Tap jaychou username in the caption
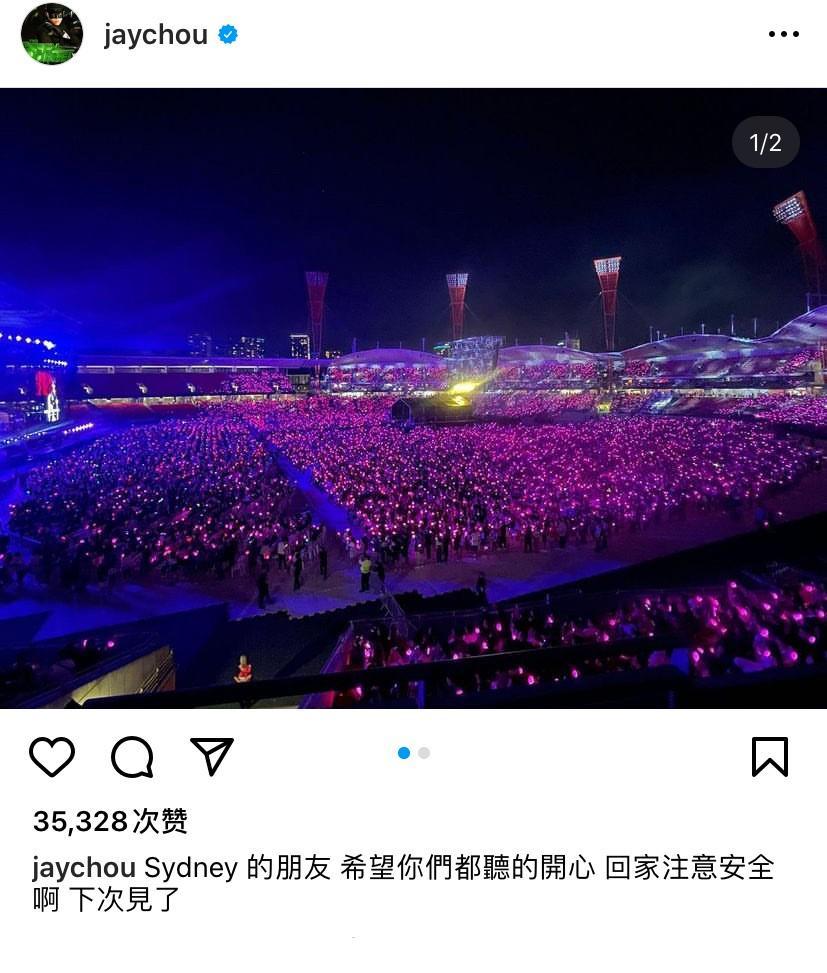Viewport: 827px width, 973px height. pos(84,867)
